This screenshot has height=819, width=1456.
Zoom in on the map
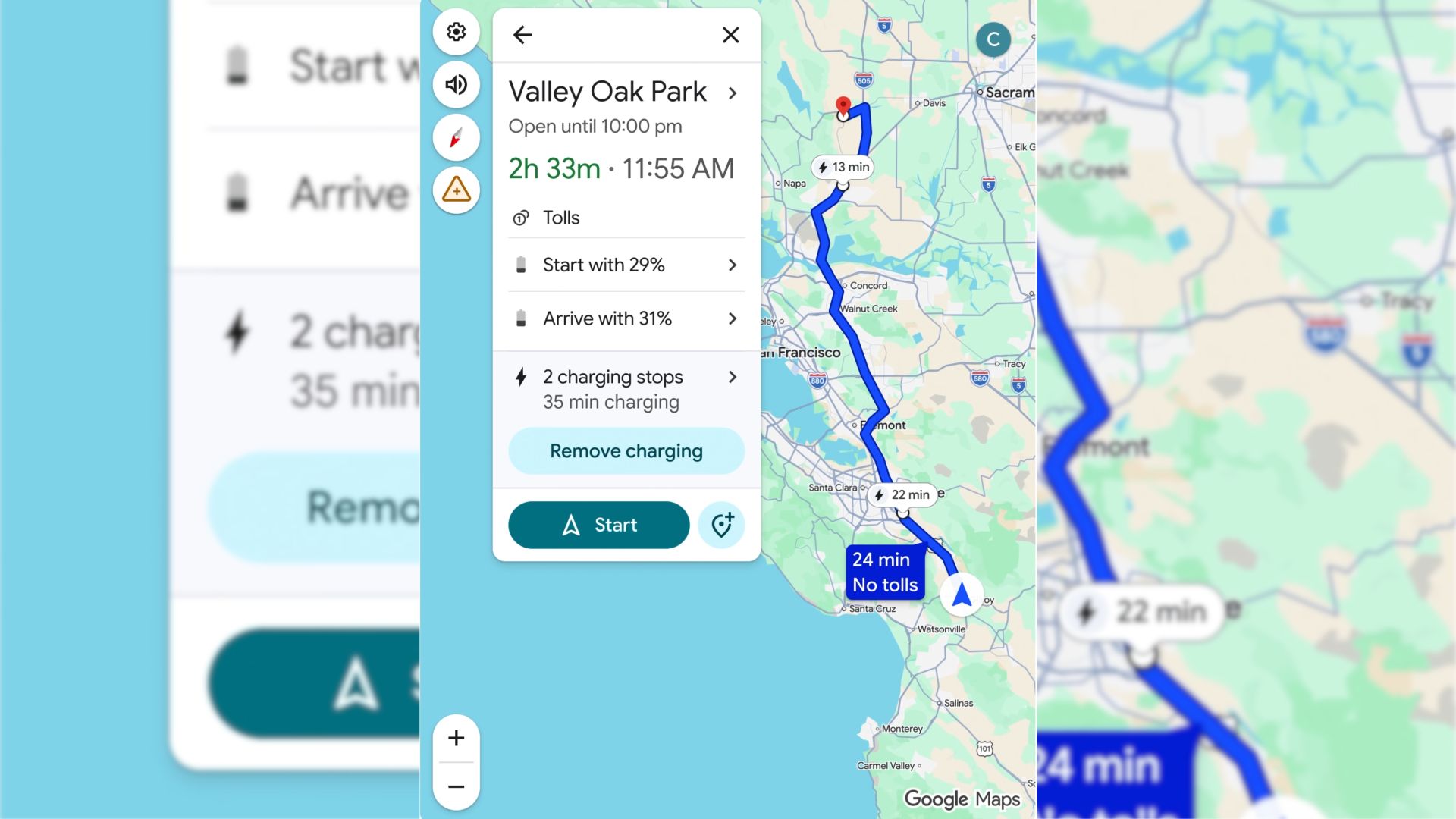click(456, 738)
